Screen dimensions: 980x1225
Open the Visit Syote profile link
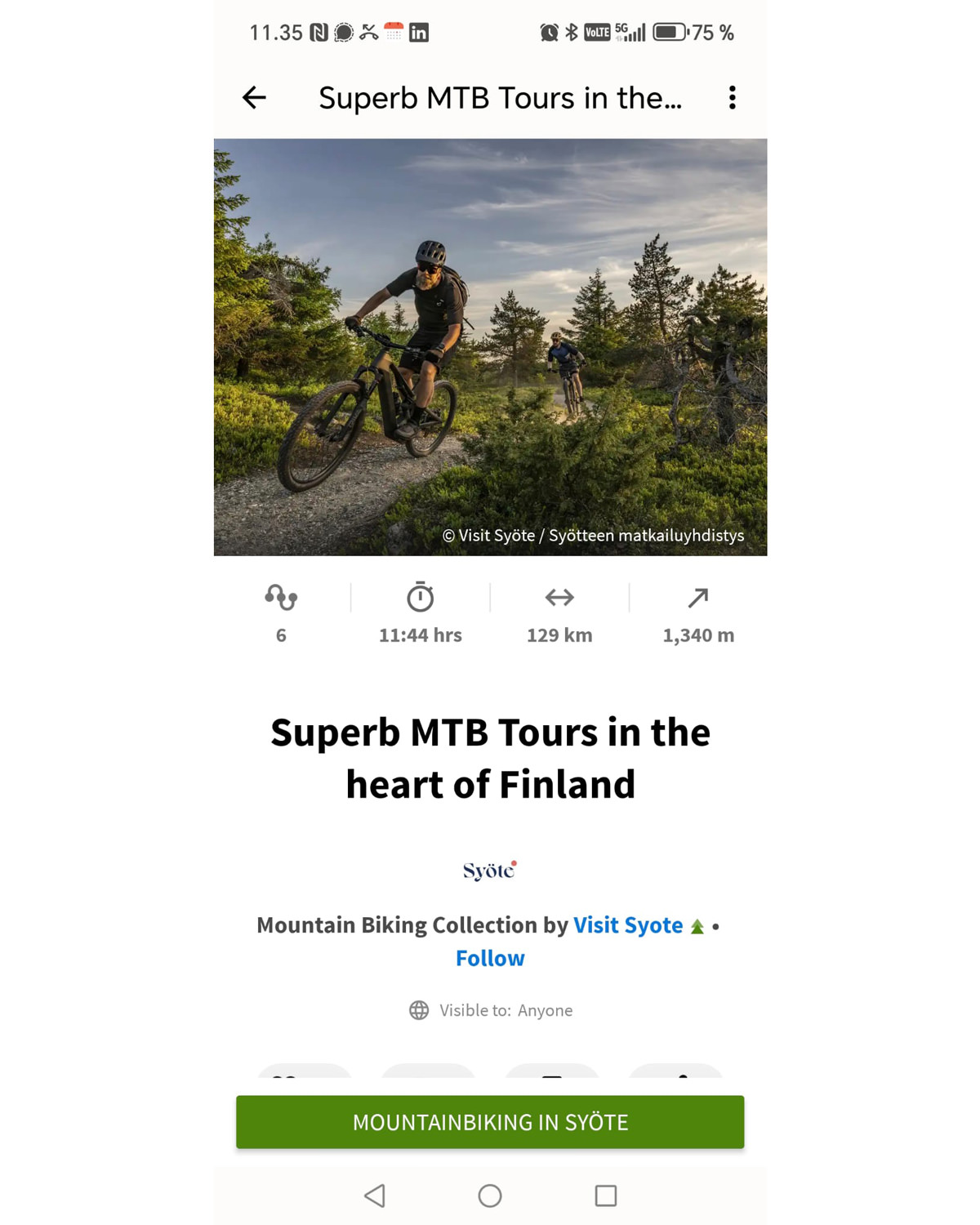[x=627, y=925]
